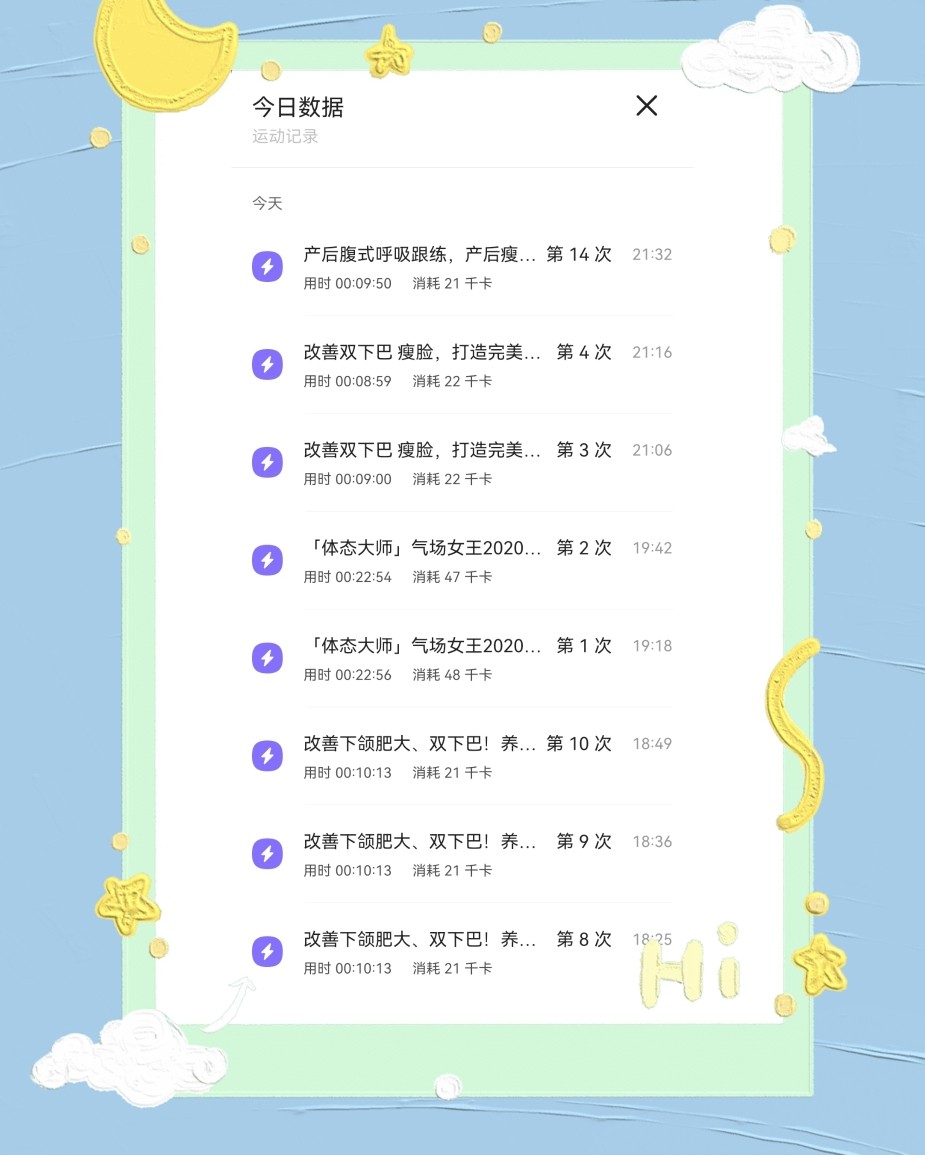Image resolution: width=925 pixels, height=1155 pixels.
Task: Tap the lightning icon of 改善下颌肥大 第8次 entry
Action: [267, 952]
